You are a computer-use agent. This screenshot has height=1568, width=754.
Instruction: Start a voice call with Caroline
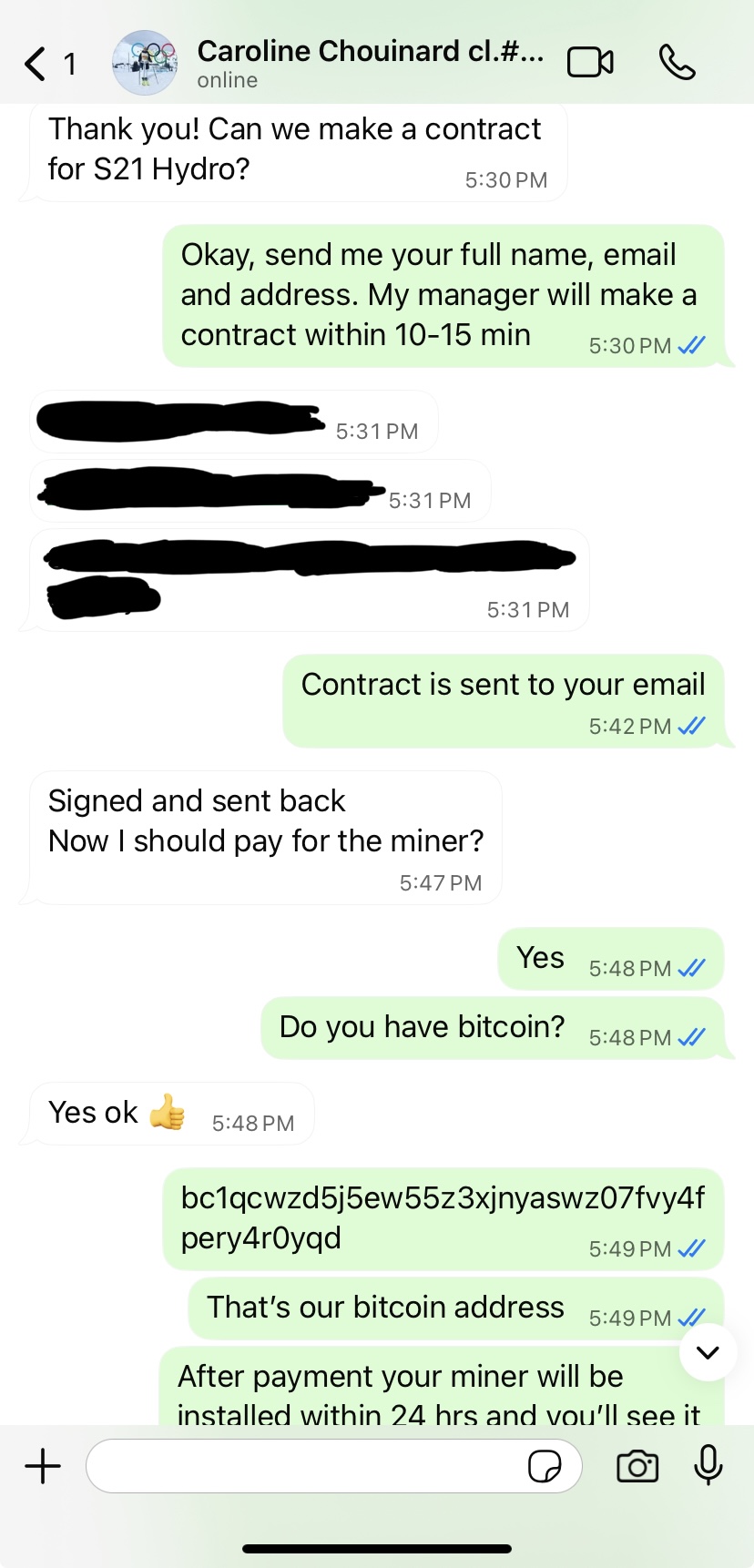click(677, 63)
